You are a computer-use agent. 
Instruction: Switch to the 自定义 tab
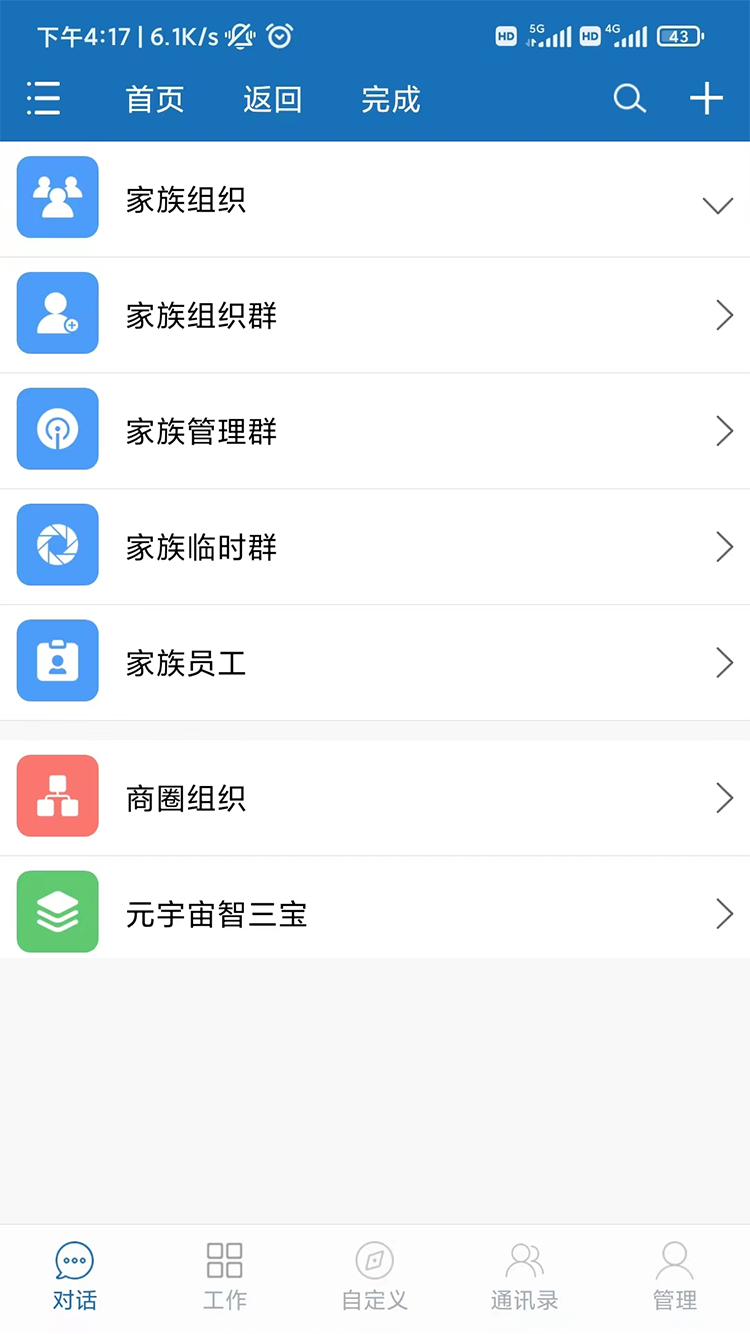point(375,1277)
